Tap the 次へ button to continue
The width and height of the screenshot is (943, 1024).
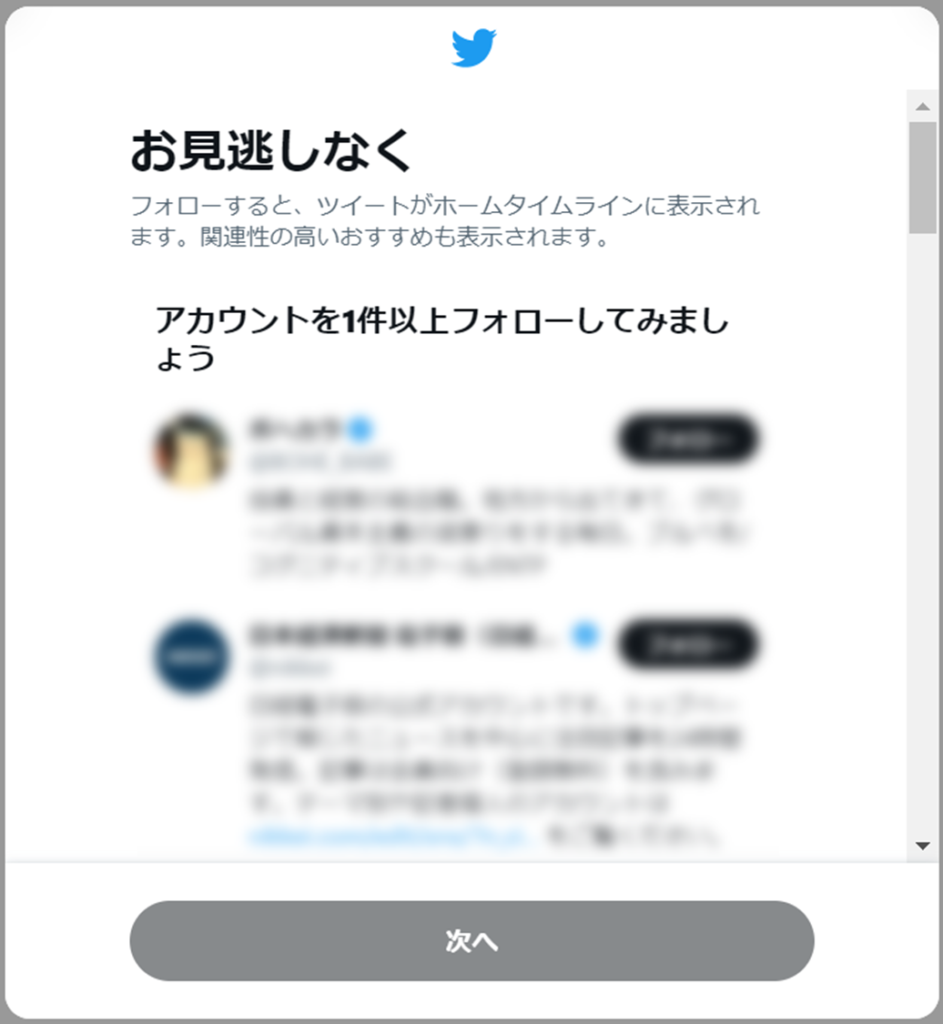point(471,941)
